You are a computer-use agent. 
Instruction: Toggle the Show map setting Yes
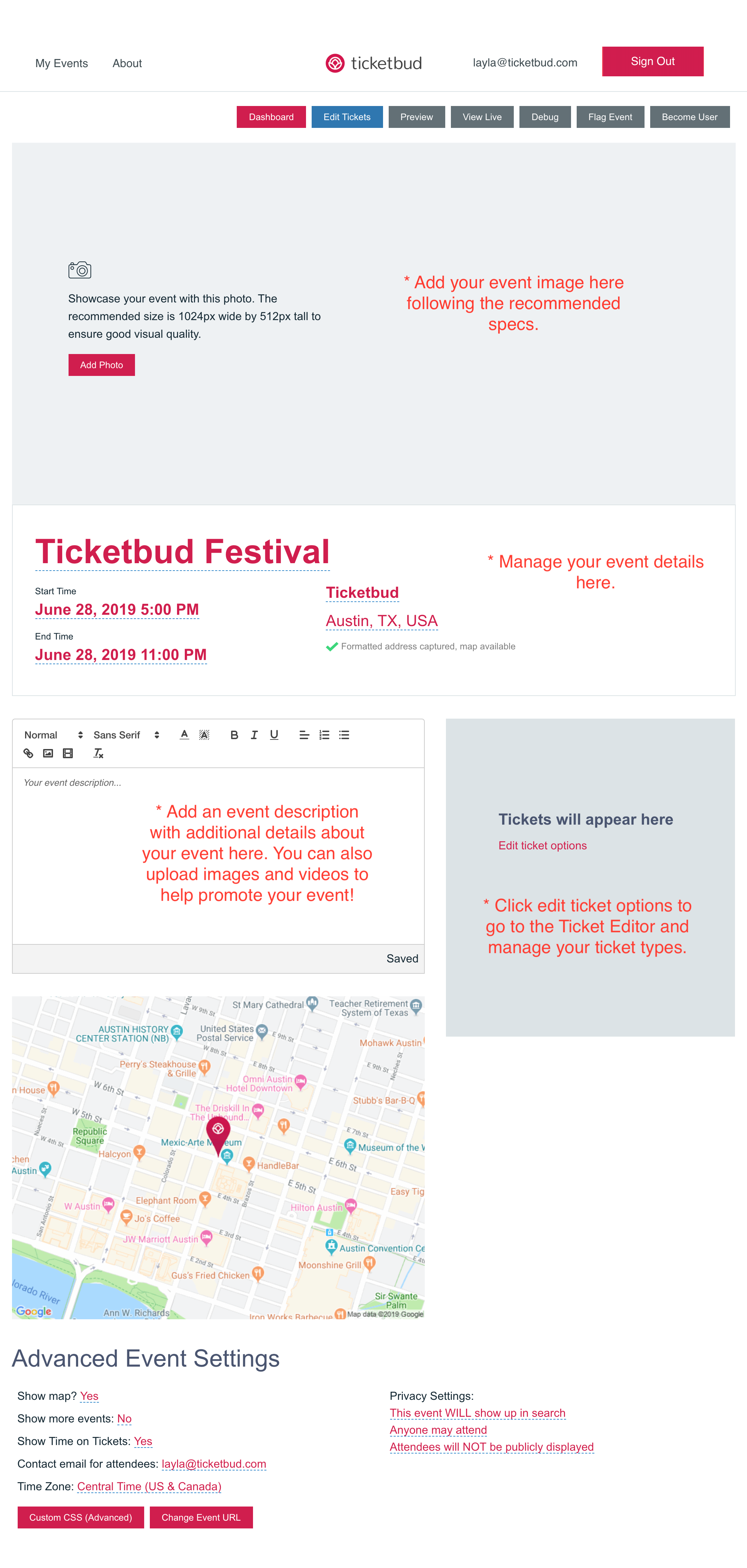(x=89, y=1396)
